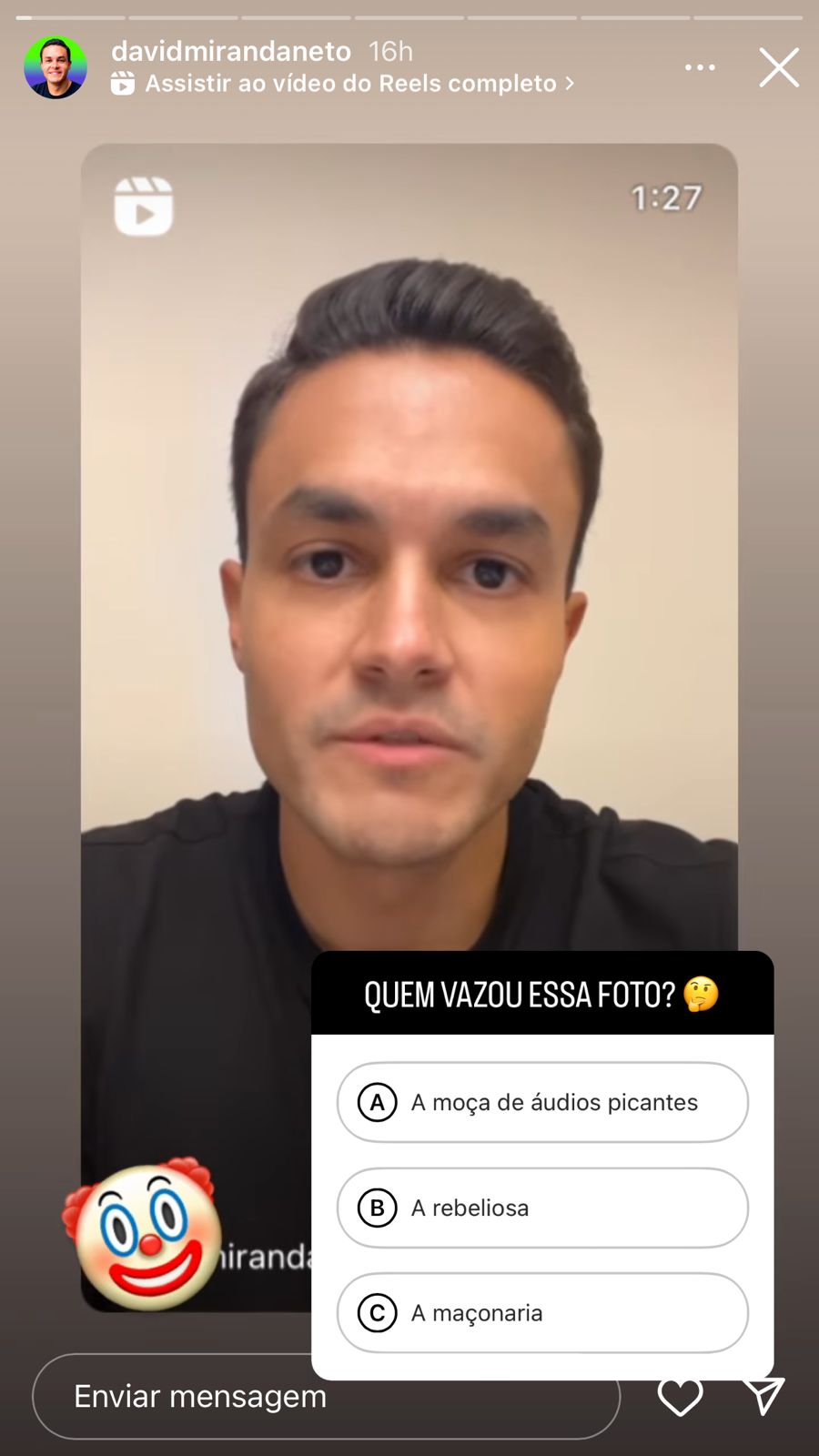The width and height of the screenshot is (819, 1456).
Task: Open davidmirandaneto's profile picture
Action: pyautogui.click(x=56, y=67)
